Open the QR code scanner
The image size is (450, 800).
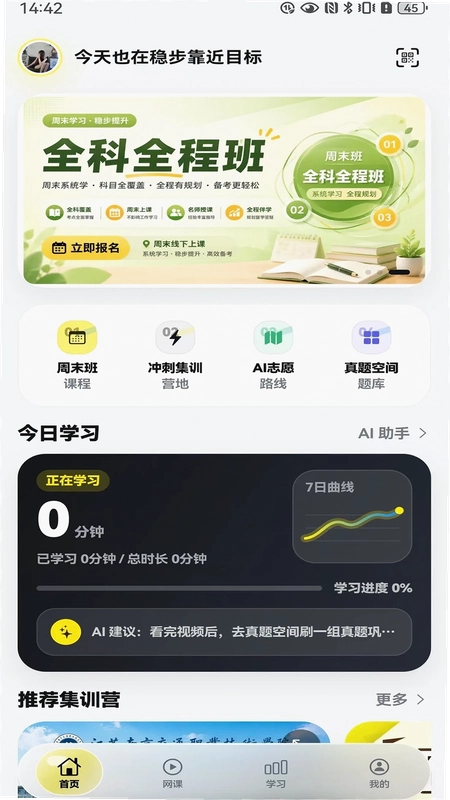(407, 58)
